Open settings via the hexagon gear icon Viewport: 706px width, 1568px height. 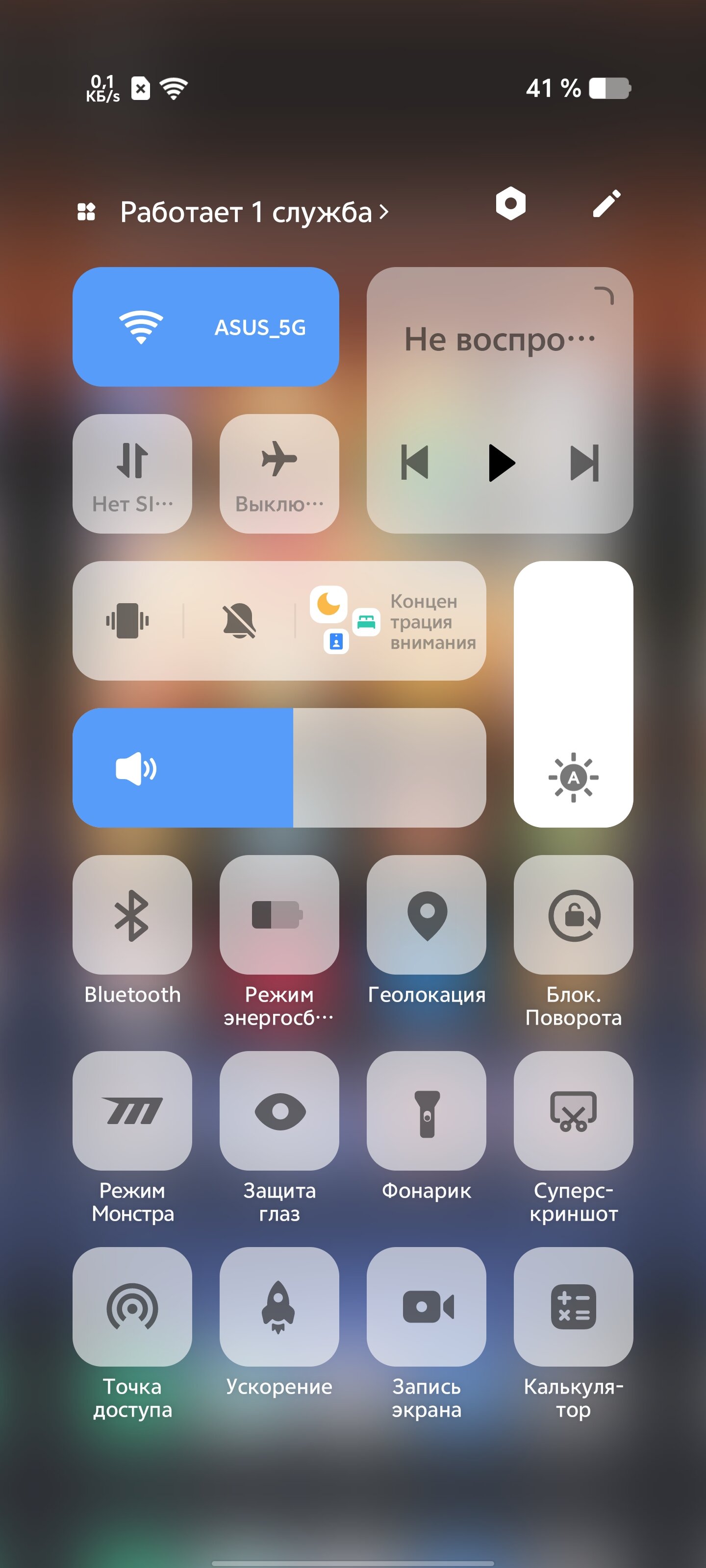(x=510, y=203)
